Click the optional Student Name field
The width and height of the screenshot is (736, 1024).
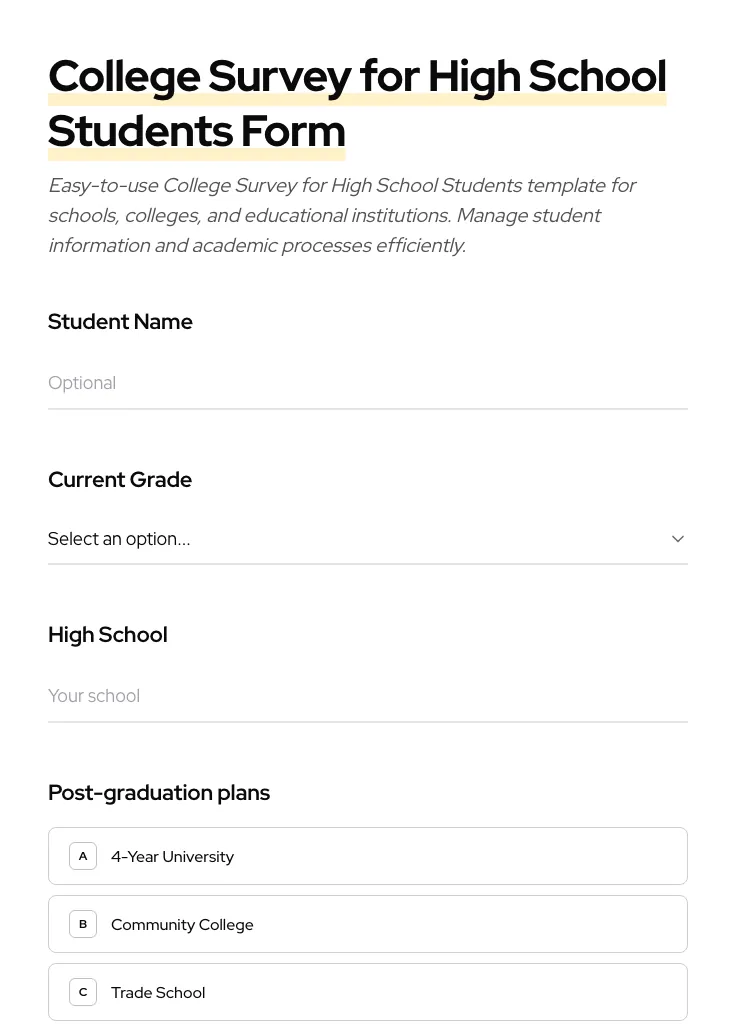368,383
